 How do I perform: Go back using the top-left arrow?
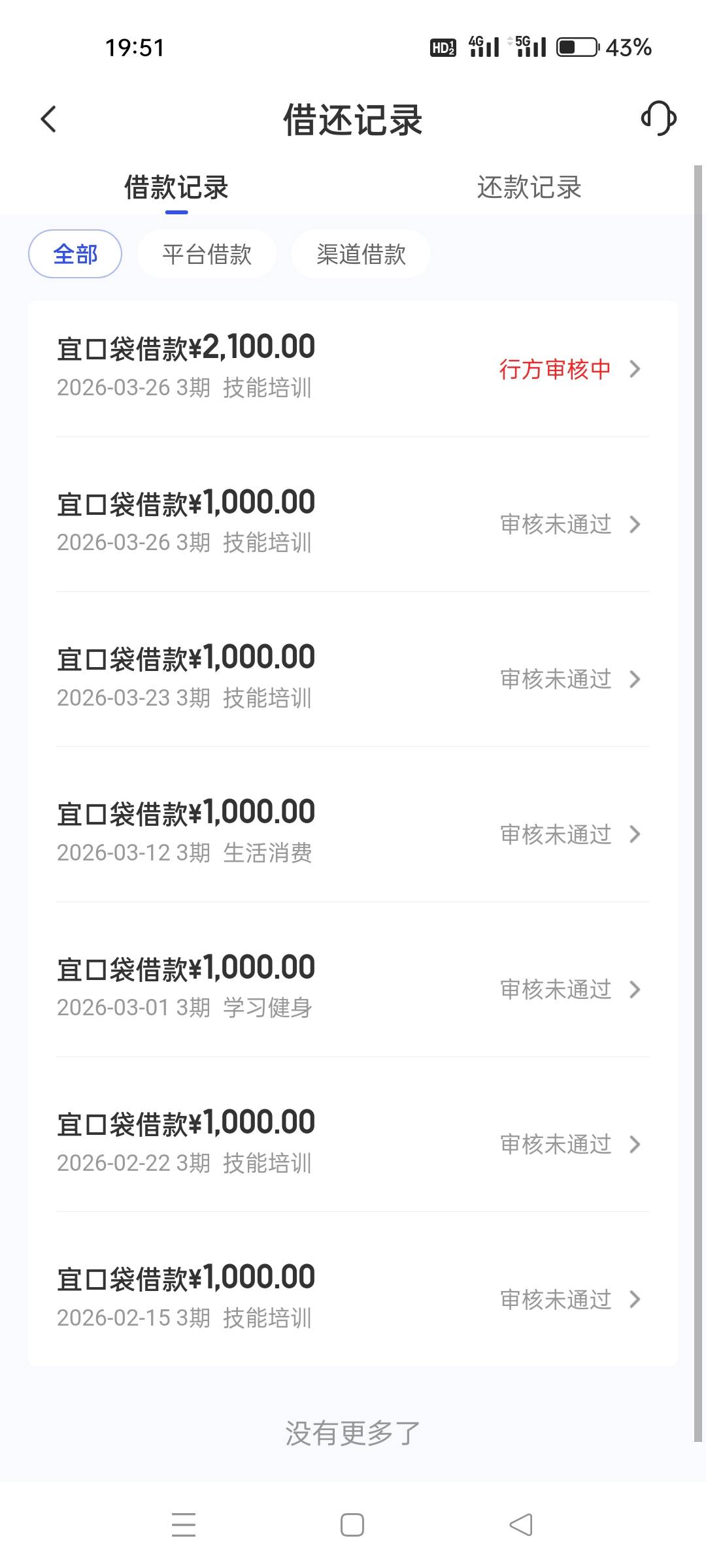pos(49,120)
